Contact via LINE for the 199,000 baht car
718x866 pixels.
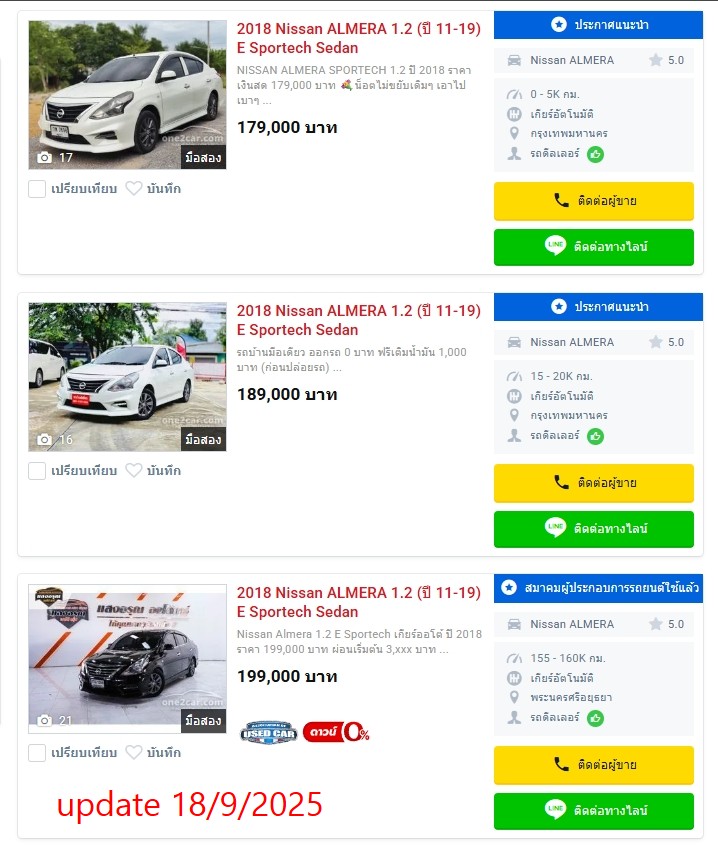(x=593, y=811)
